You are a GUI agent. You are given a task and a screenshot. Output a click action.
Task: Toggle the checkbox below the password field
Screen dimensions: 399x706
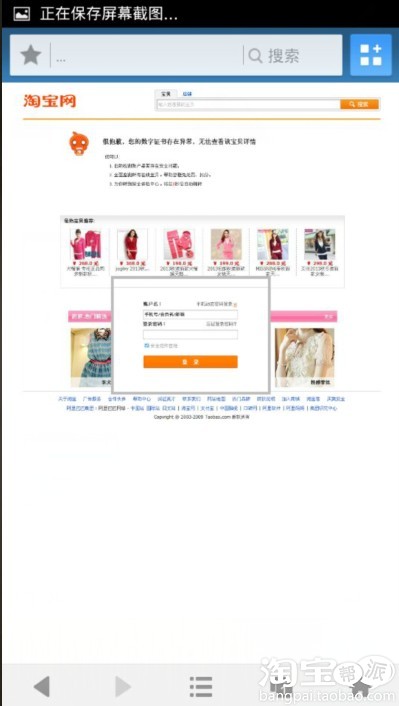tap(146, 346)
